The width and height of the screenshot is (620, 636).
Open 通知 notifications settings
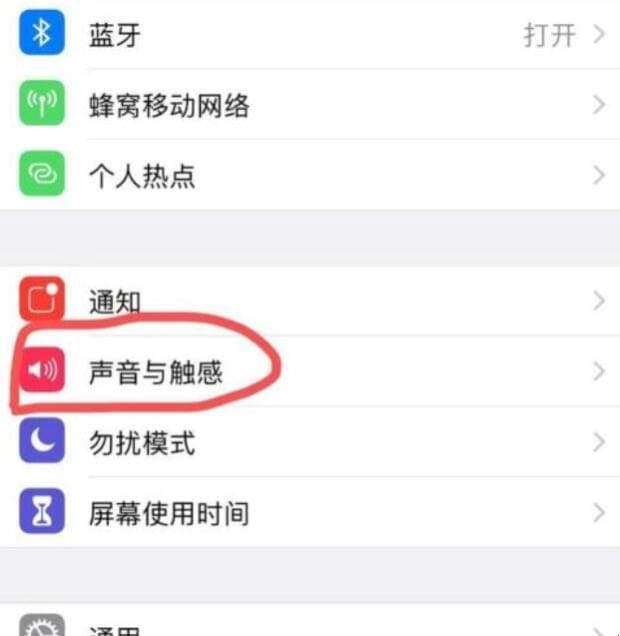[310, 301]
